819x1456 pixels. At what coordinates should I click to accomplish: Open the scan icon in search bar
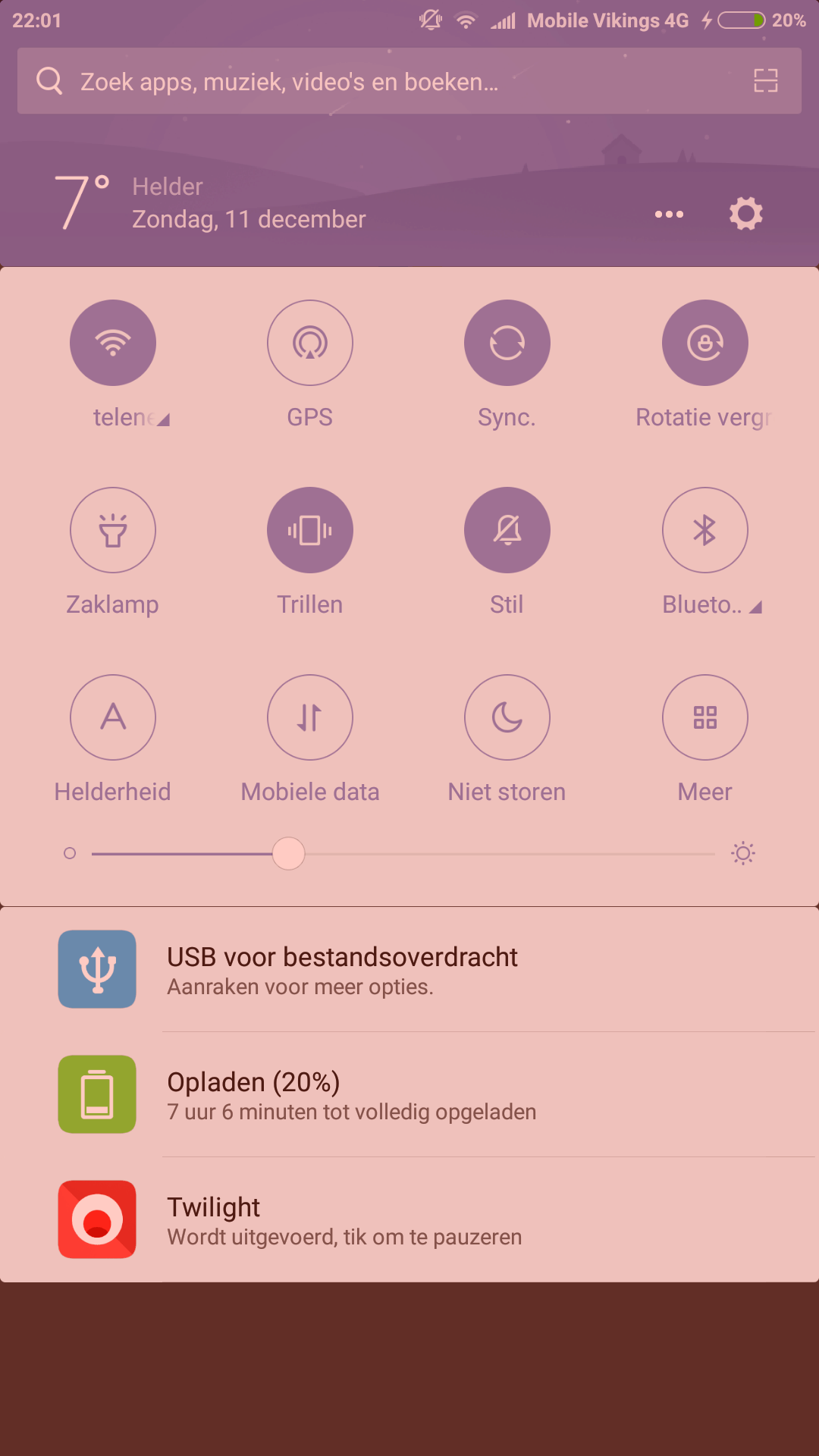click(x=765, y=80)
